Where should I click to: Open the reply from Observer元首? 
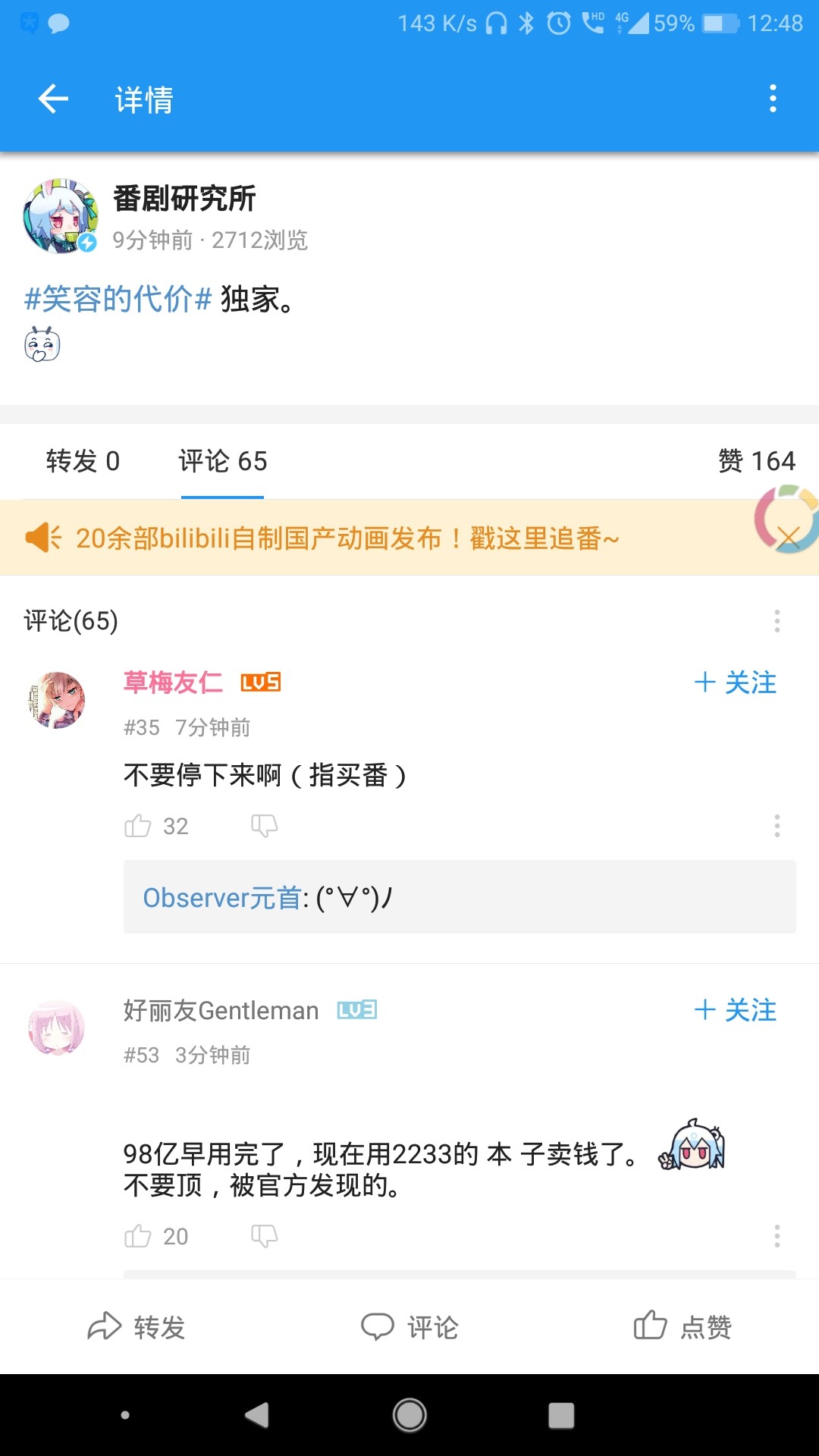click(459, 898)
